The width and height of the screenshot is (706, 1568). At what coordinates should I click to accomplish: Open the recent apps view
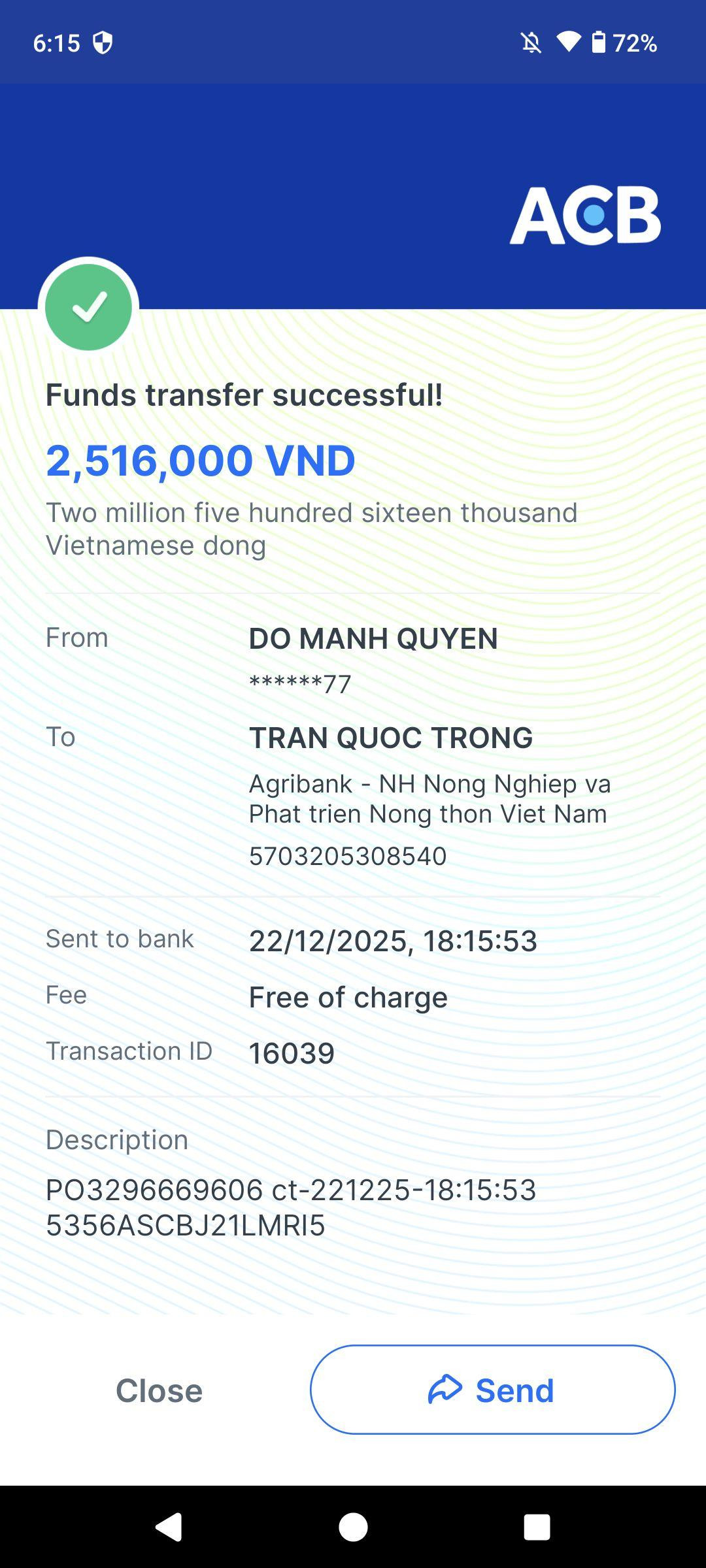click(537, 1527)
